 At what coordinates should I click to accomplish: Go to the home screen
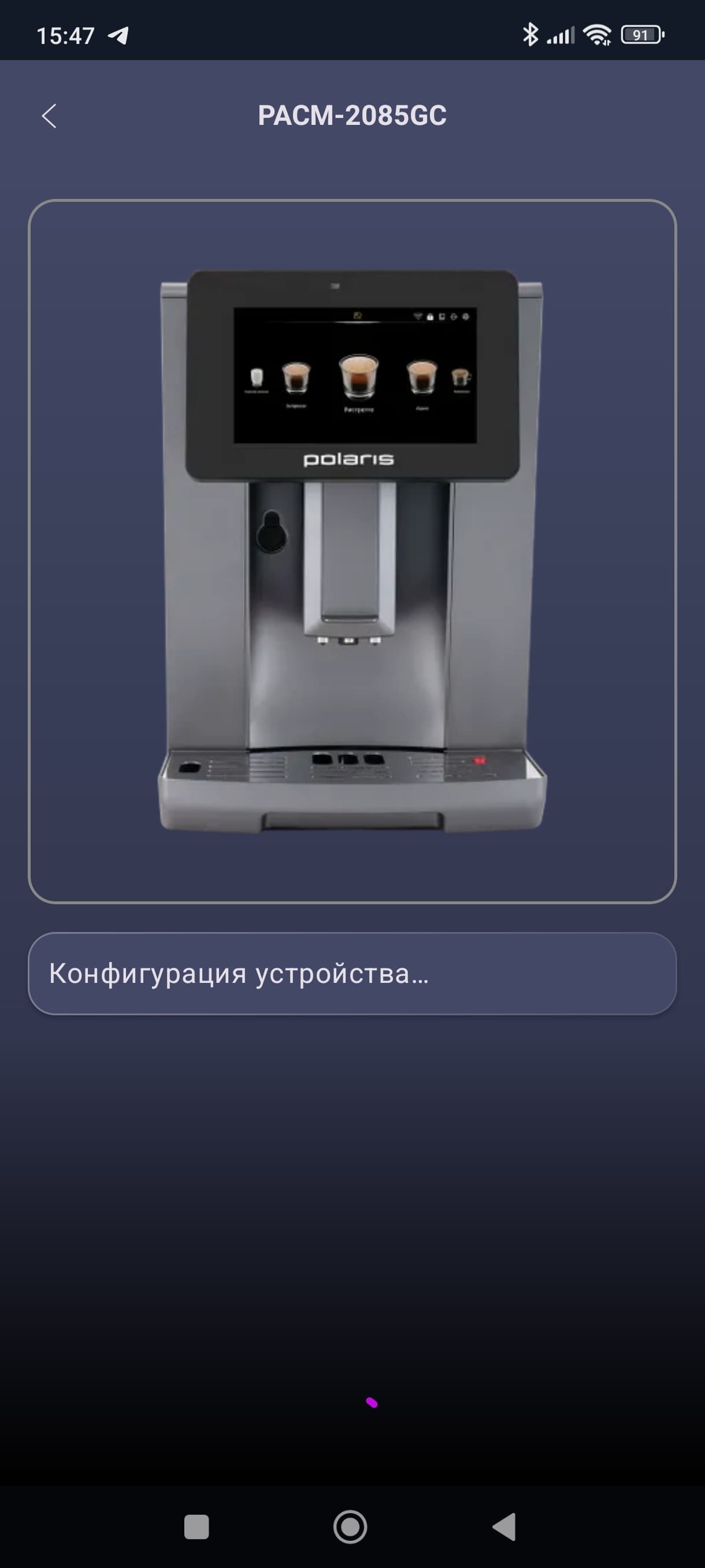pos(350,1526)
